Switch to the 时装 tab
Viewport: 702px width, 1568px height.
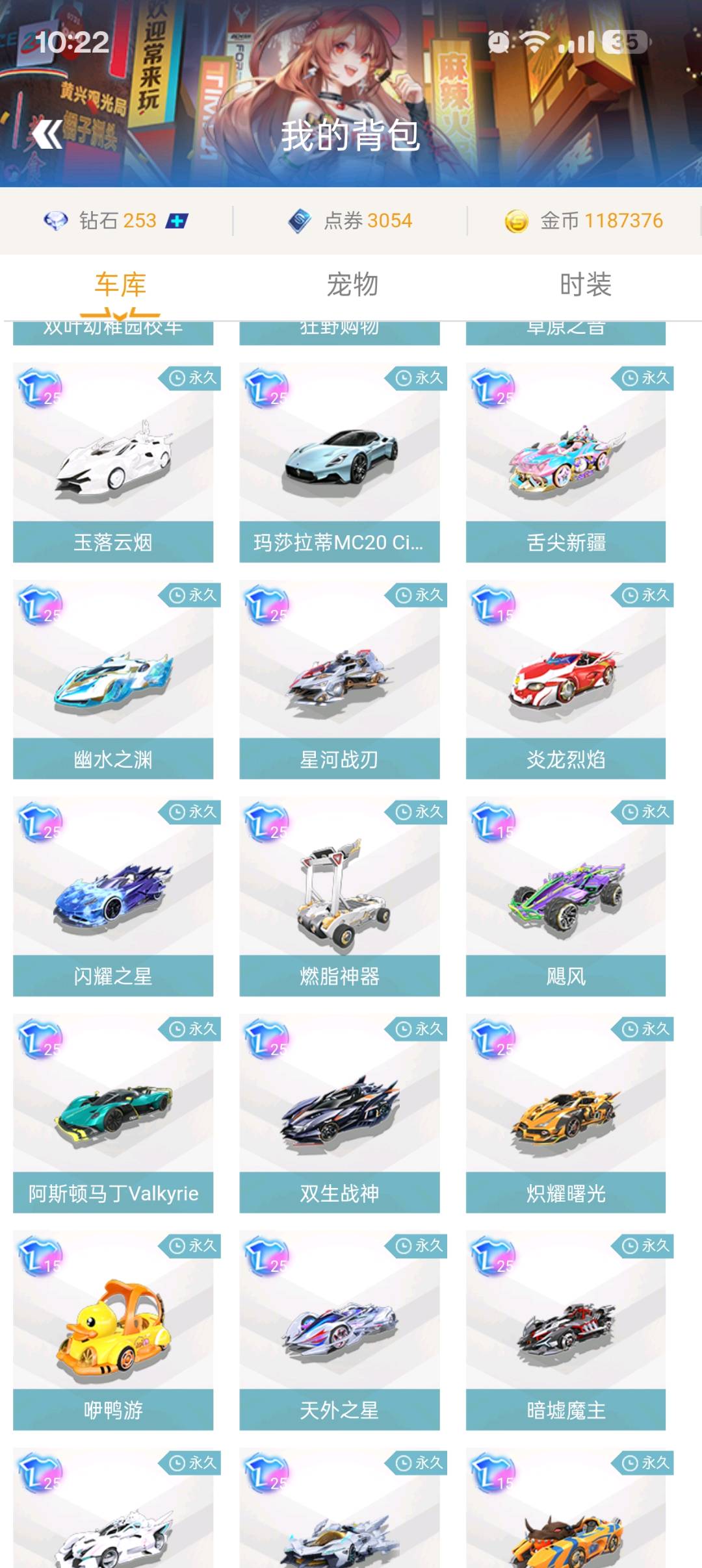pos(585,285)
